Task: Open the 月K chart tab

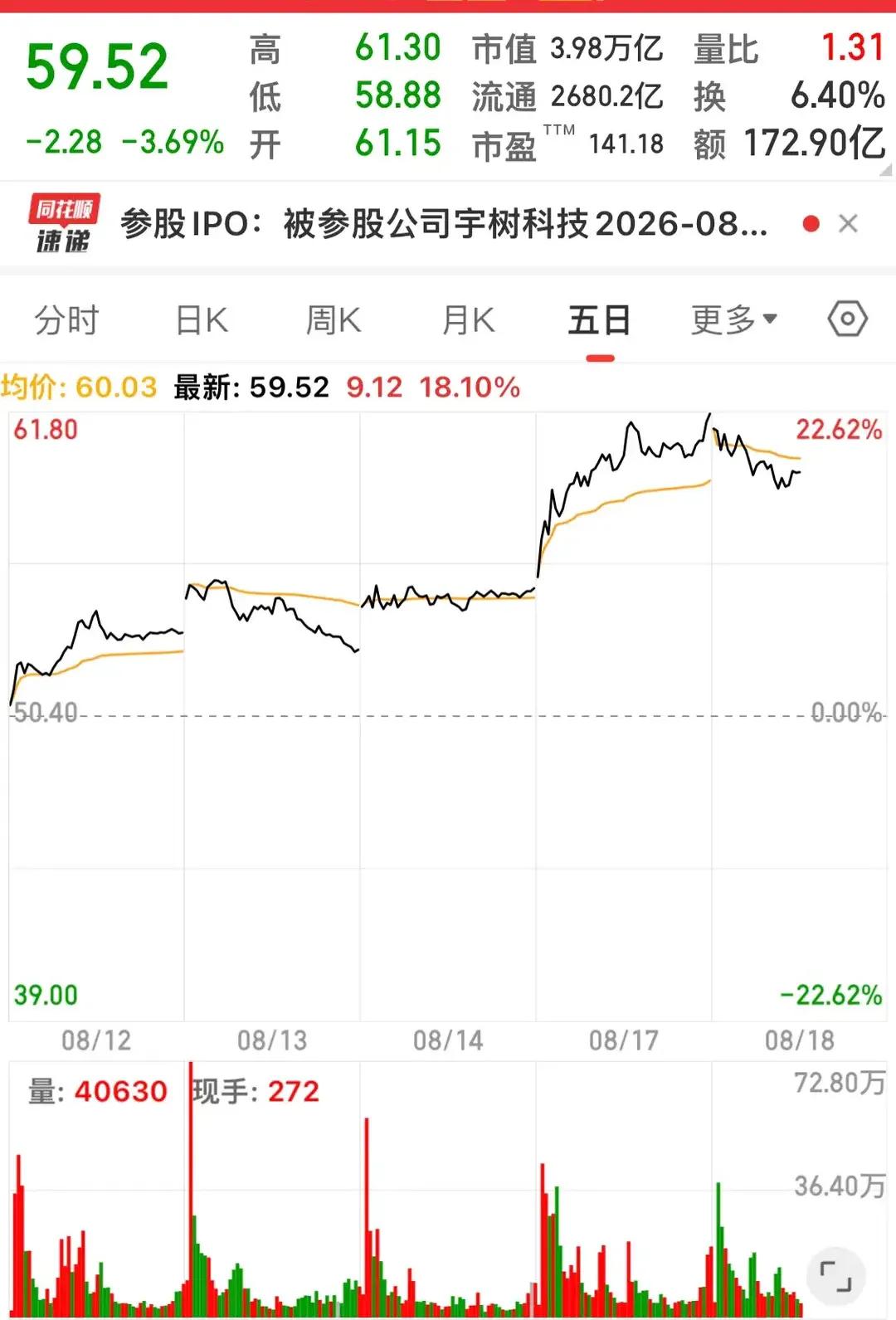Action: 469,319
